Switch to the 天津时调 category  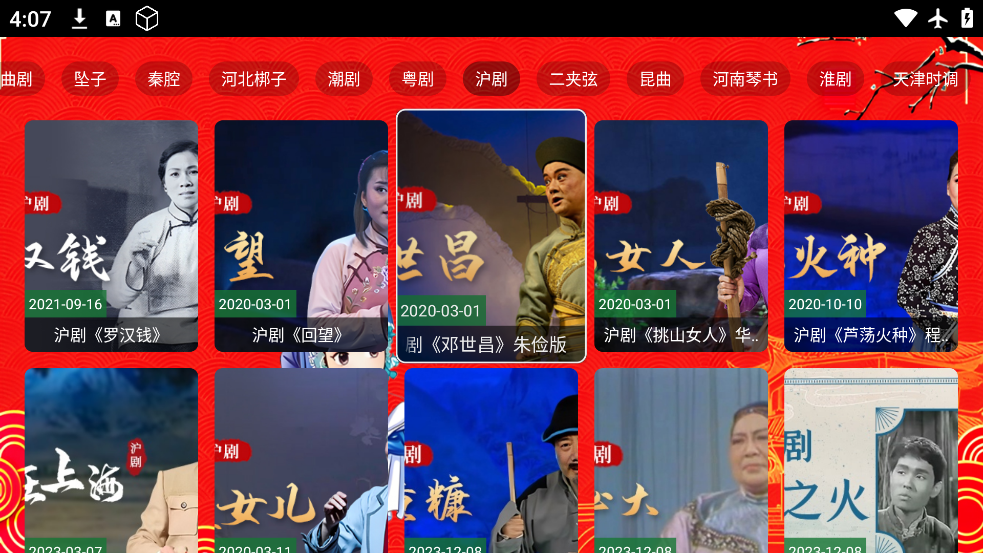(925, 79)
